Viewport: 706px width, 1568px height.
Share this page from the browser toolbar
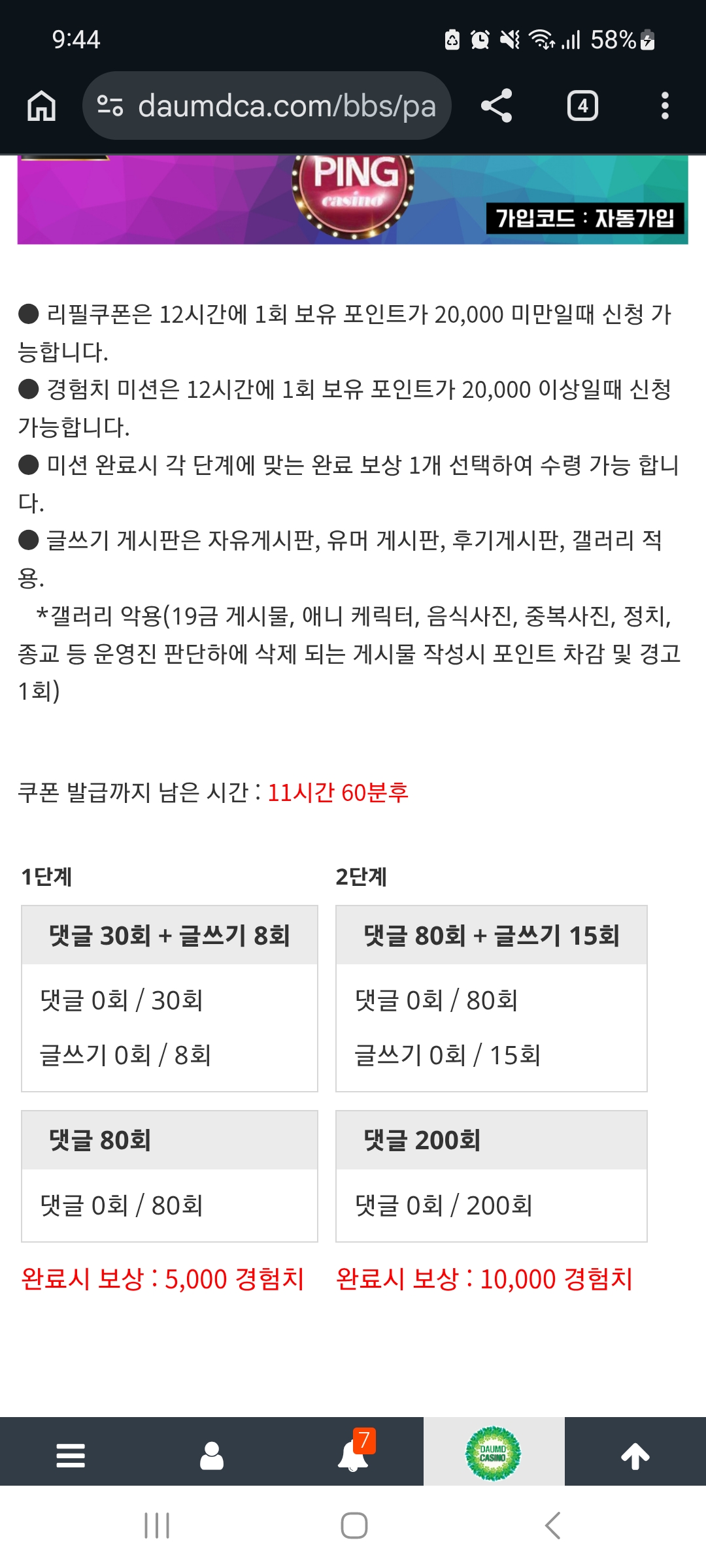click(x=496, y=106)
